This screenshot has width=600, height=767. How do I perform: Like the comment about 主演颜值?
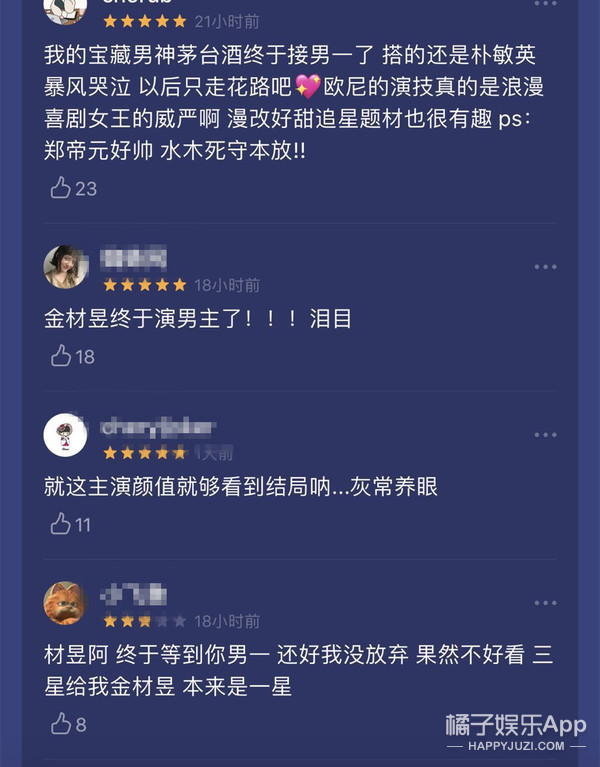(61, 523)
